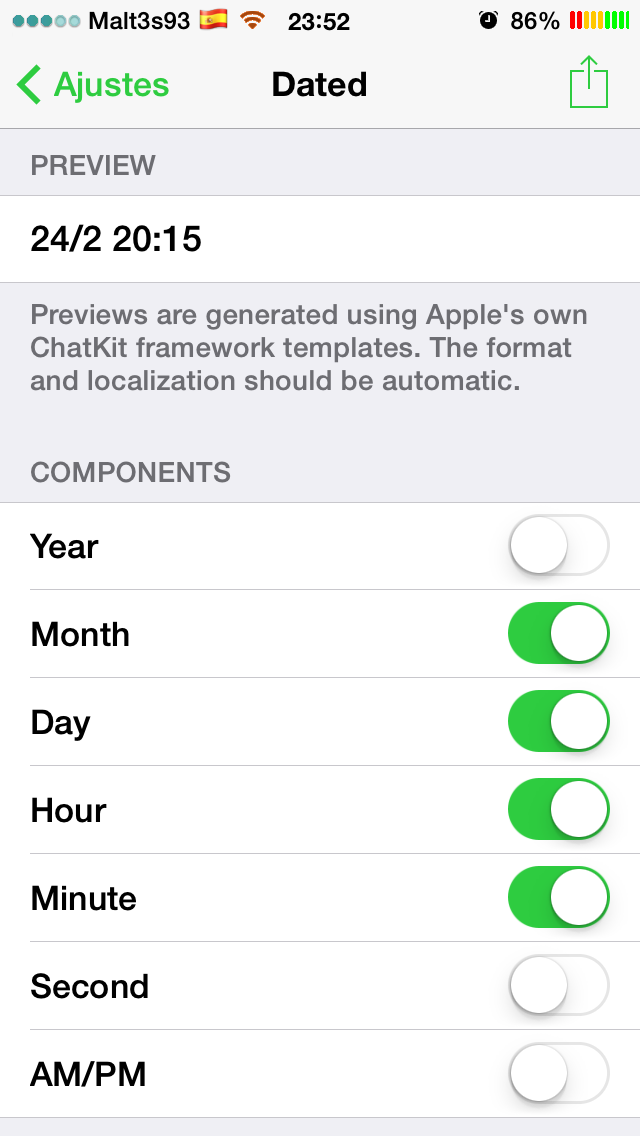Switch off the Minute component
Screen dimensions: 640x1136
pyautogui.click(x=559, y=898)
